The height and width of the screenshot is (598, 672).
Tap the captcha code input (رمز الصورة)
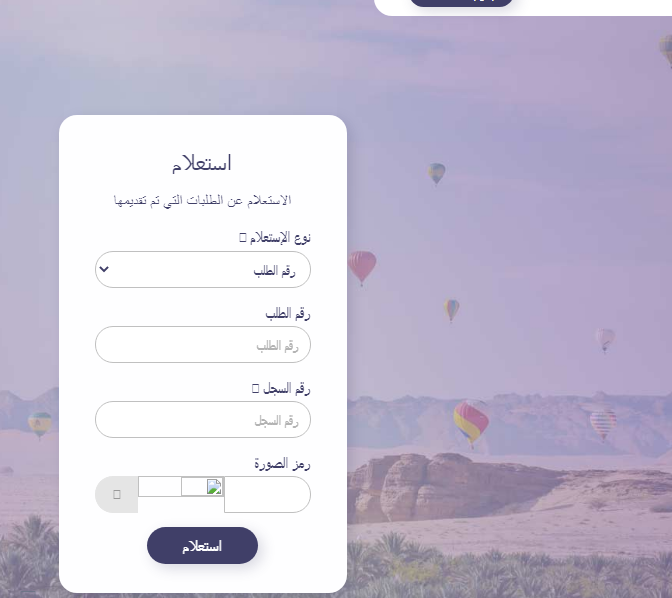coord(267,495)
